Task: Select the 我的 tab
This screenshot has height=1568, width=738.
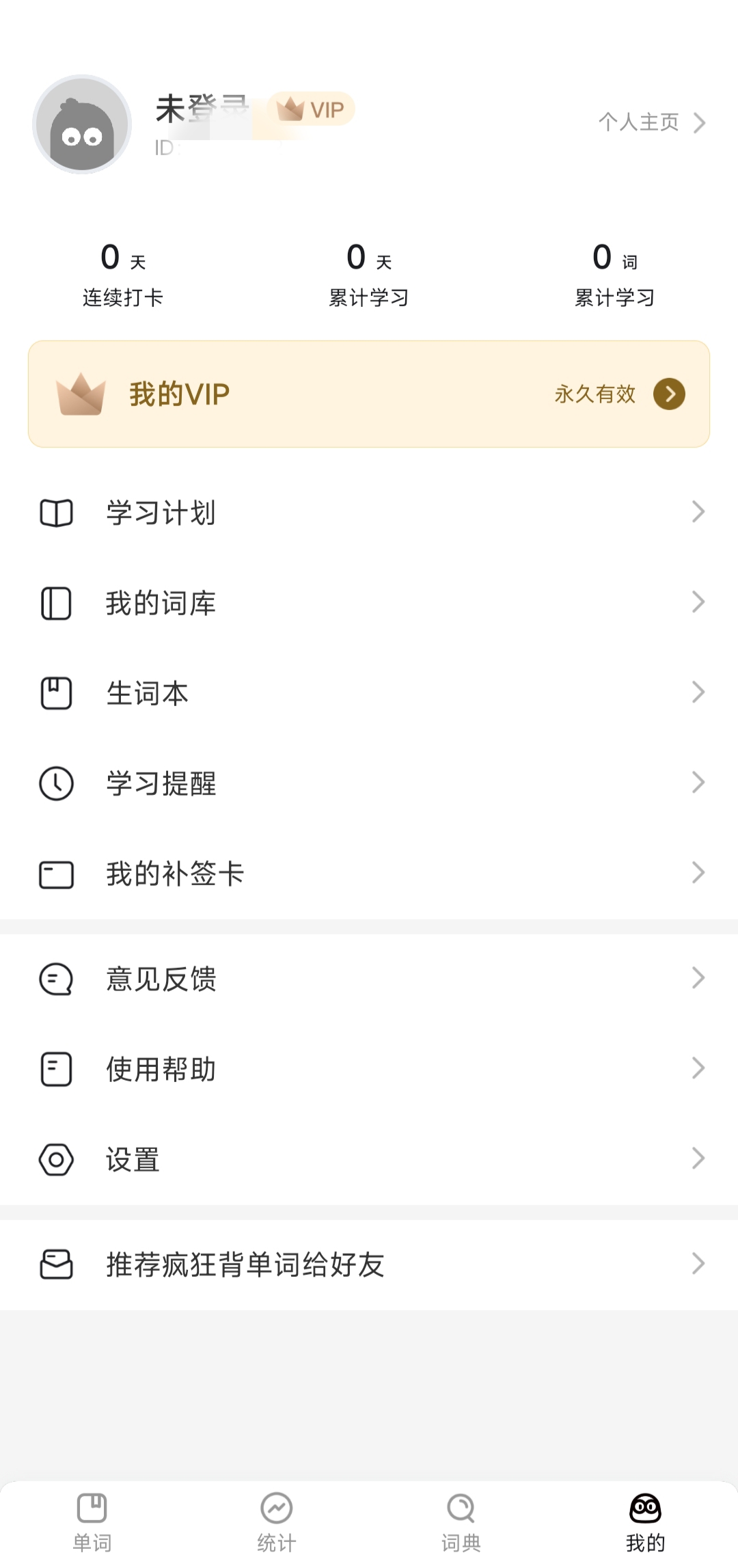Action: (x=645, y=1522)
